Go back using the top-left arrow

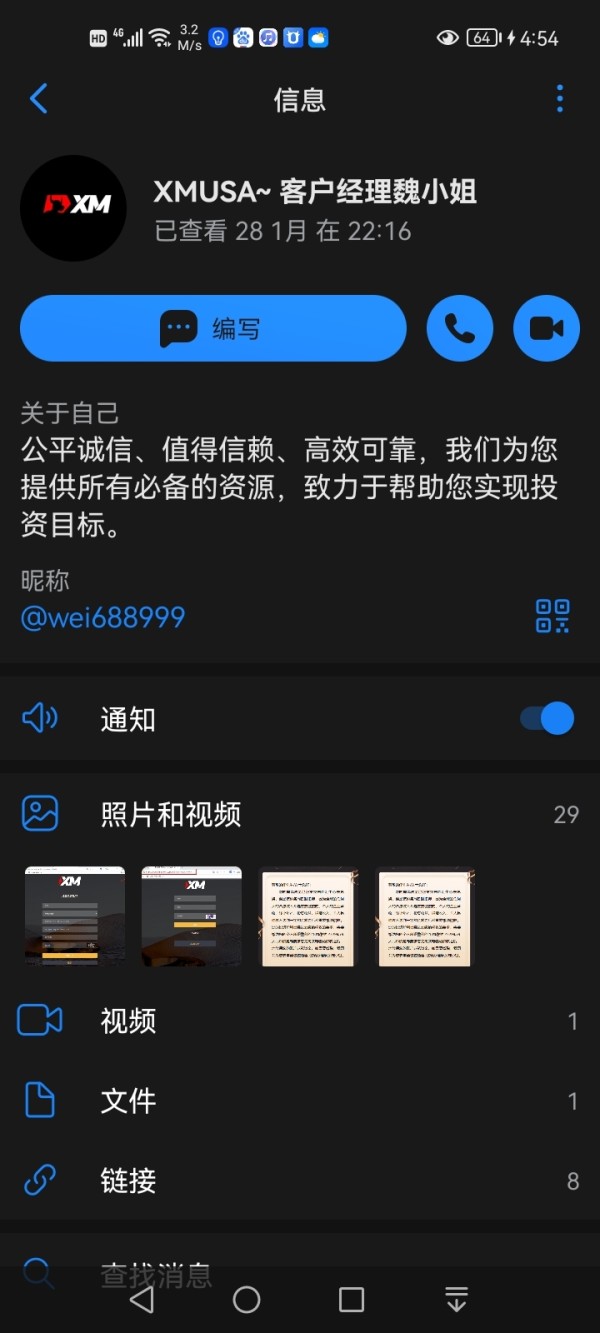(39, 98)
